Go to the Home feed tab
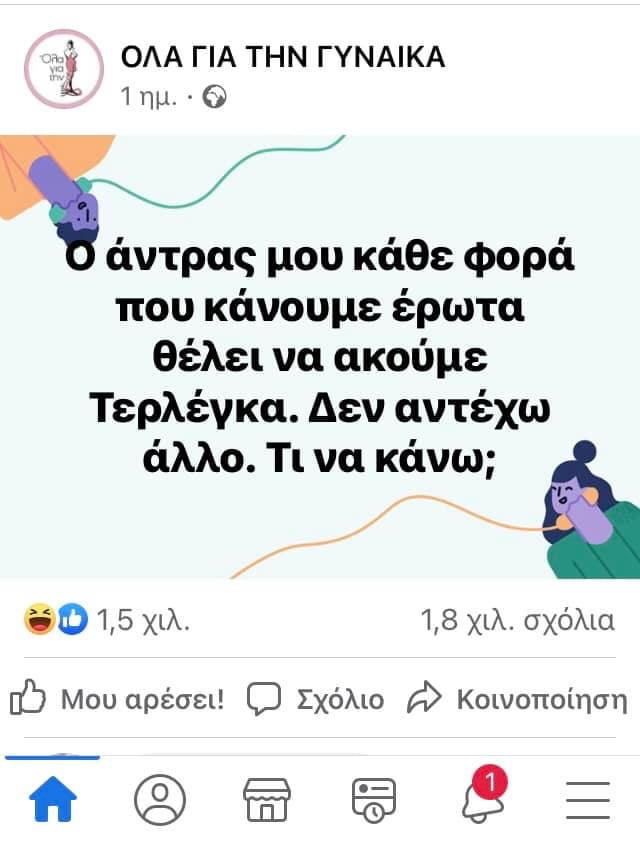 point(52,799)
